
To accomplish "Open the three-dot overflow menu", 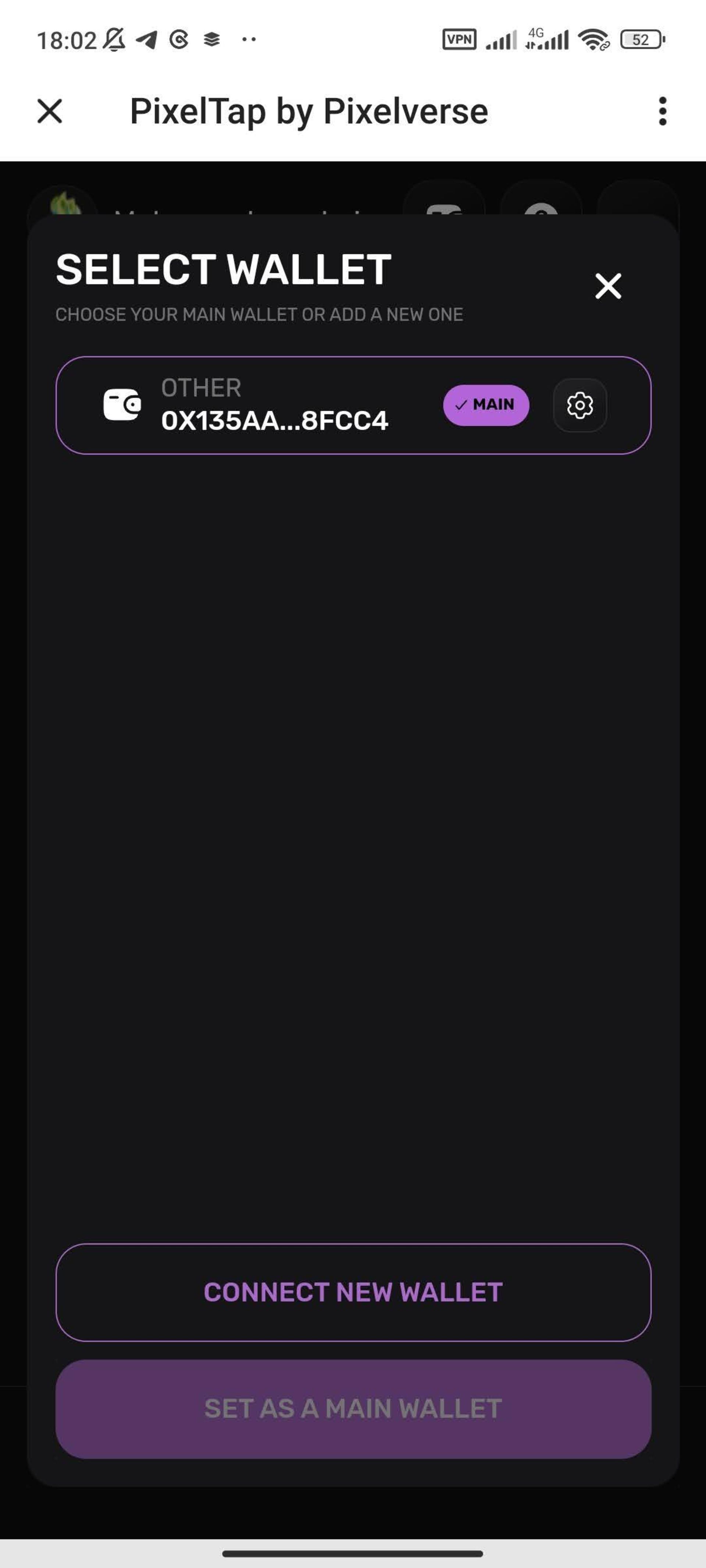I will pos(662,111).
